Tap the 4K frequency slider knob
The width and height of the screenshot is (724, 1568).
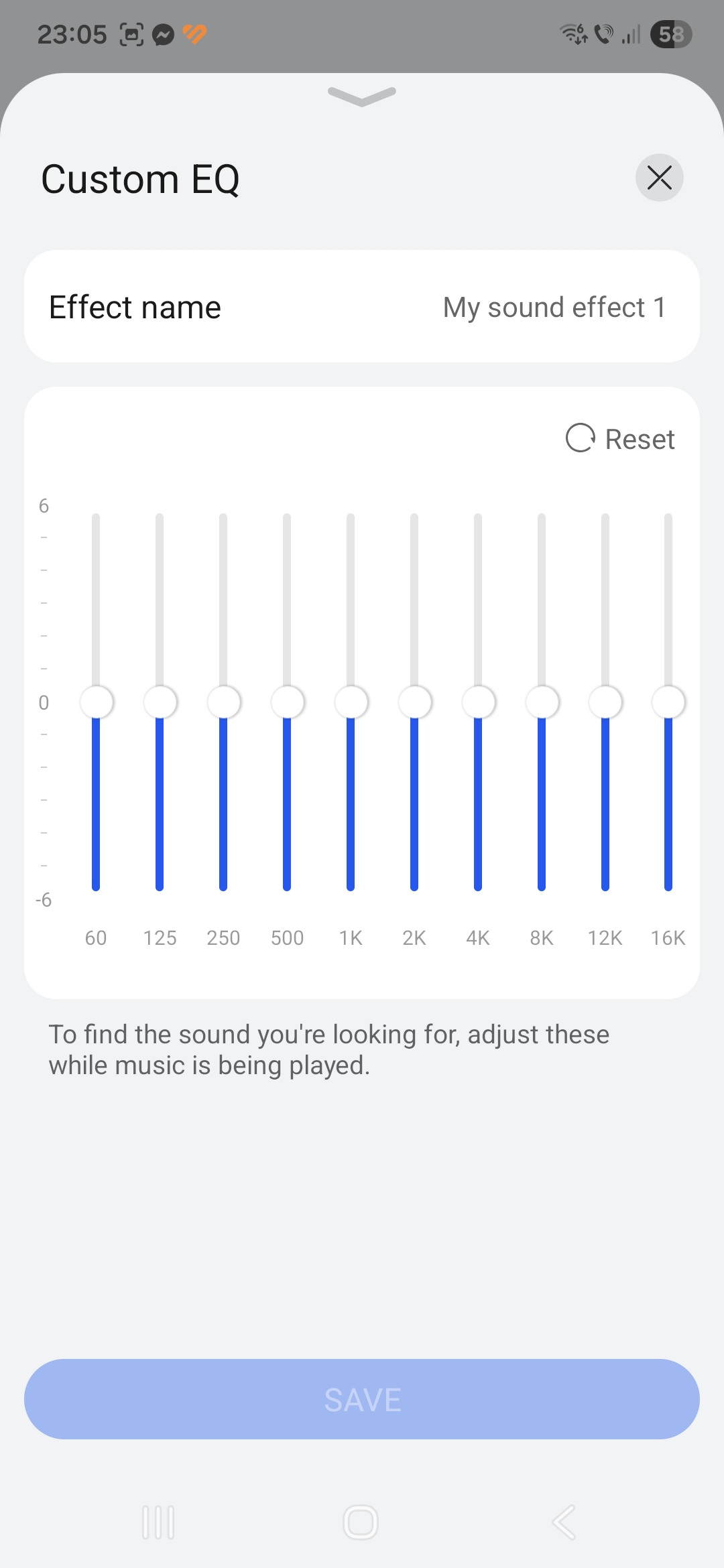479,702
